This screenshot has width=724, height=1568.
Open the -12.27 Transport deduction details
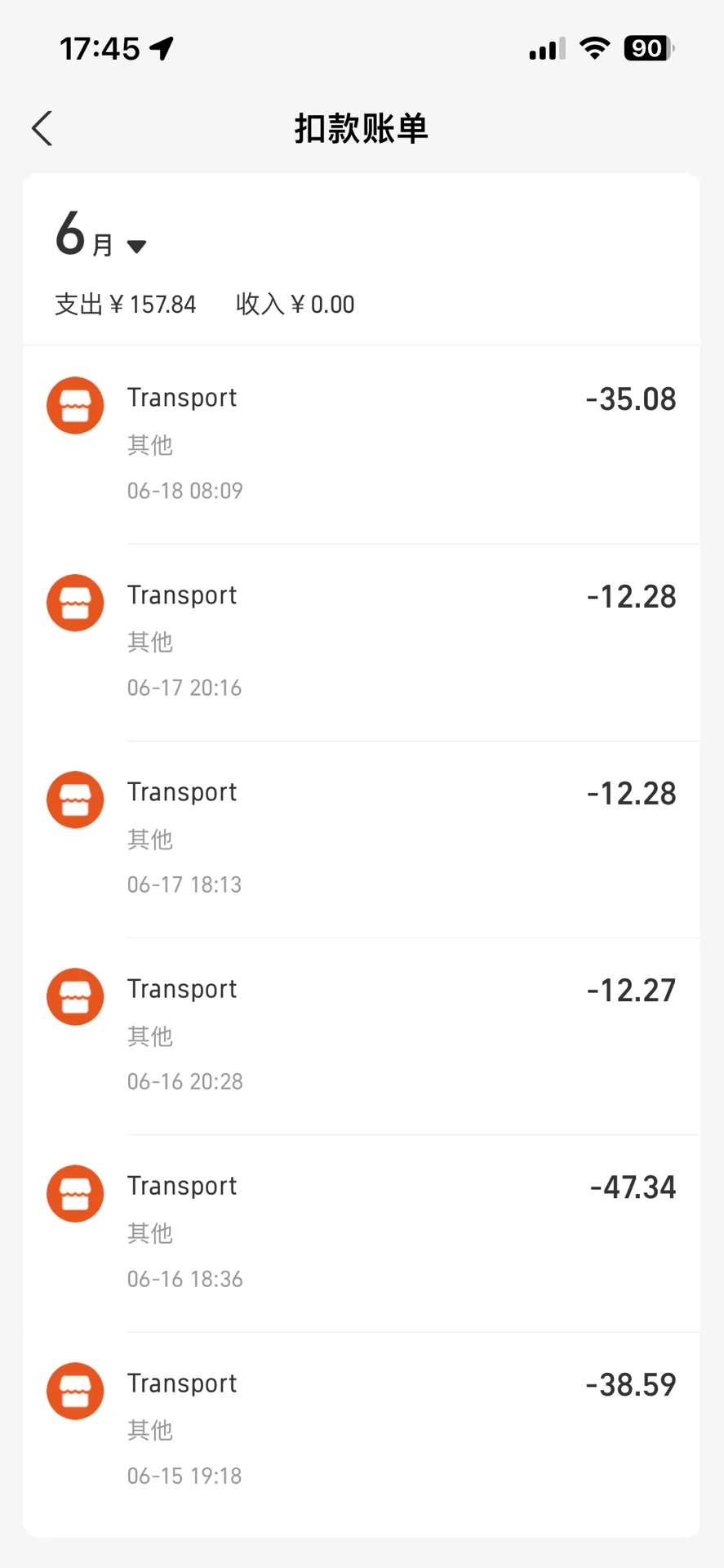pos(361,1035)
